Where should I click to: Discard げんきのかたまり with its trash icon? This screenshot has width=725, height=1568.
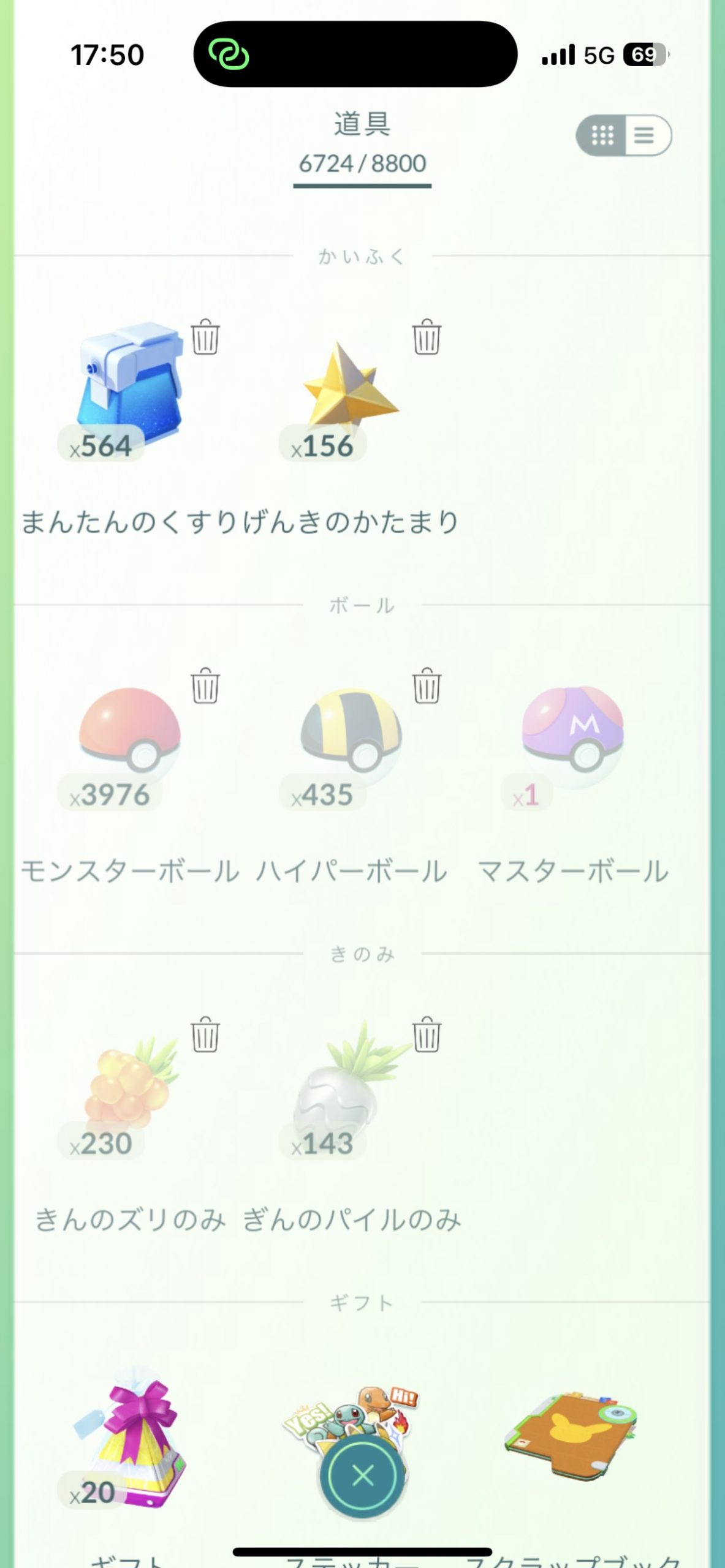426,337
